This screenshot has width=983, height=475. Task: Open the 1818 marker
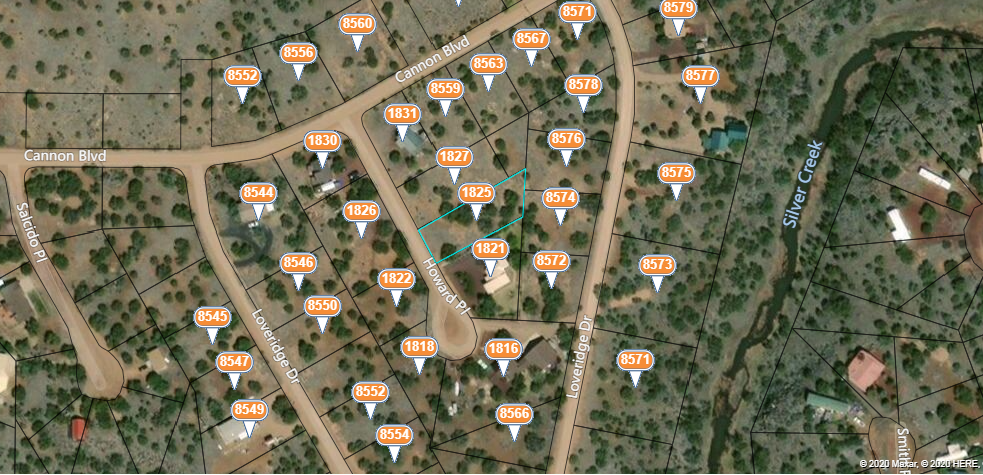click(419, 348)
